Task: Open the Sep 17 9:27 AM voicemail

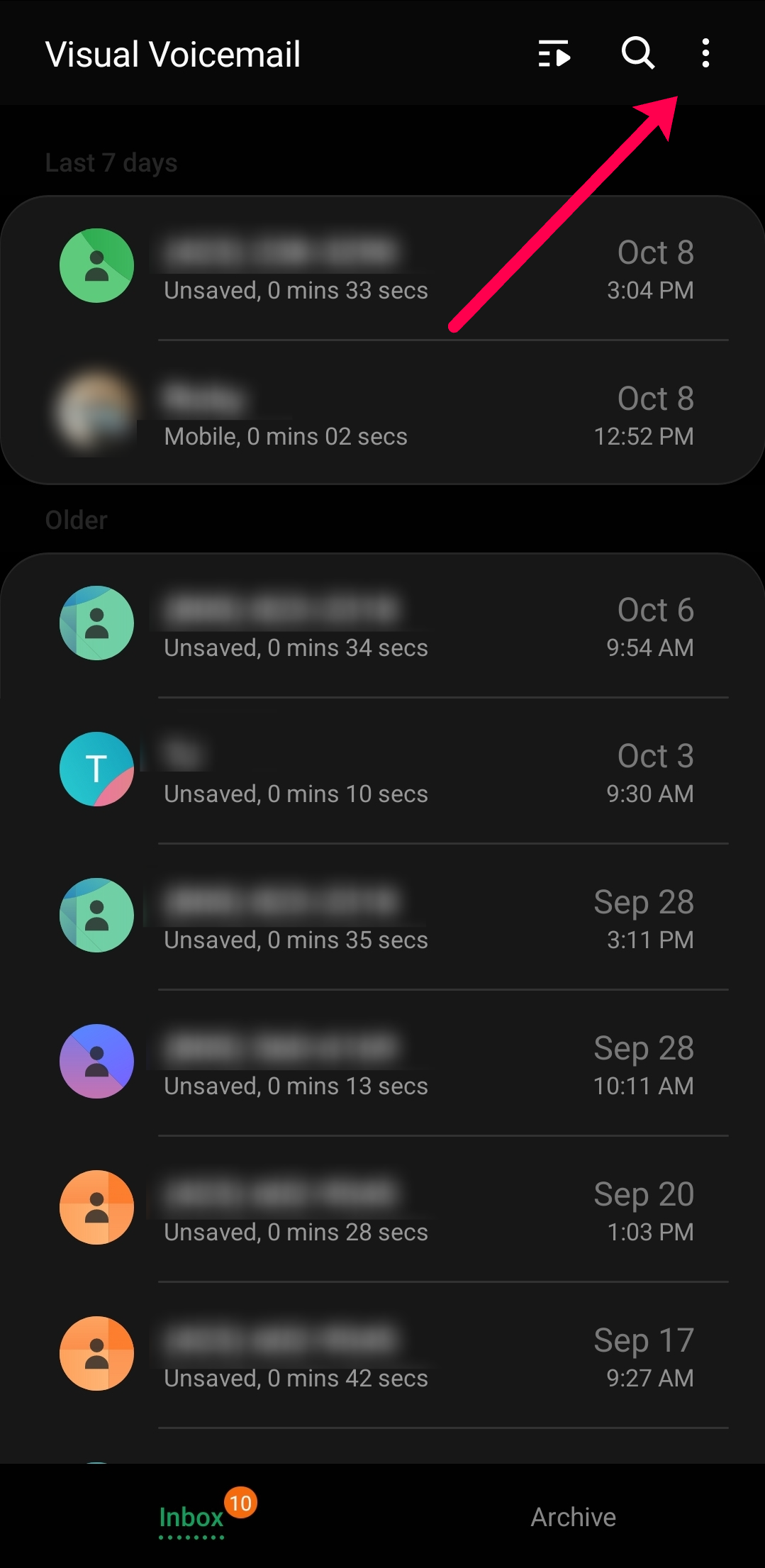Action: pos(383,1355)
